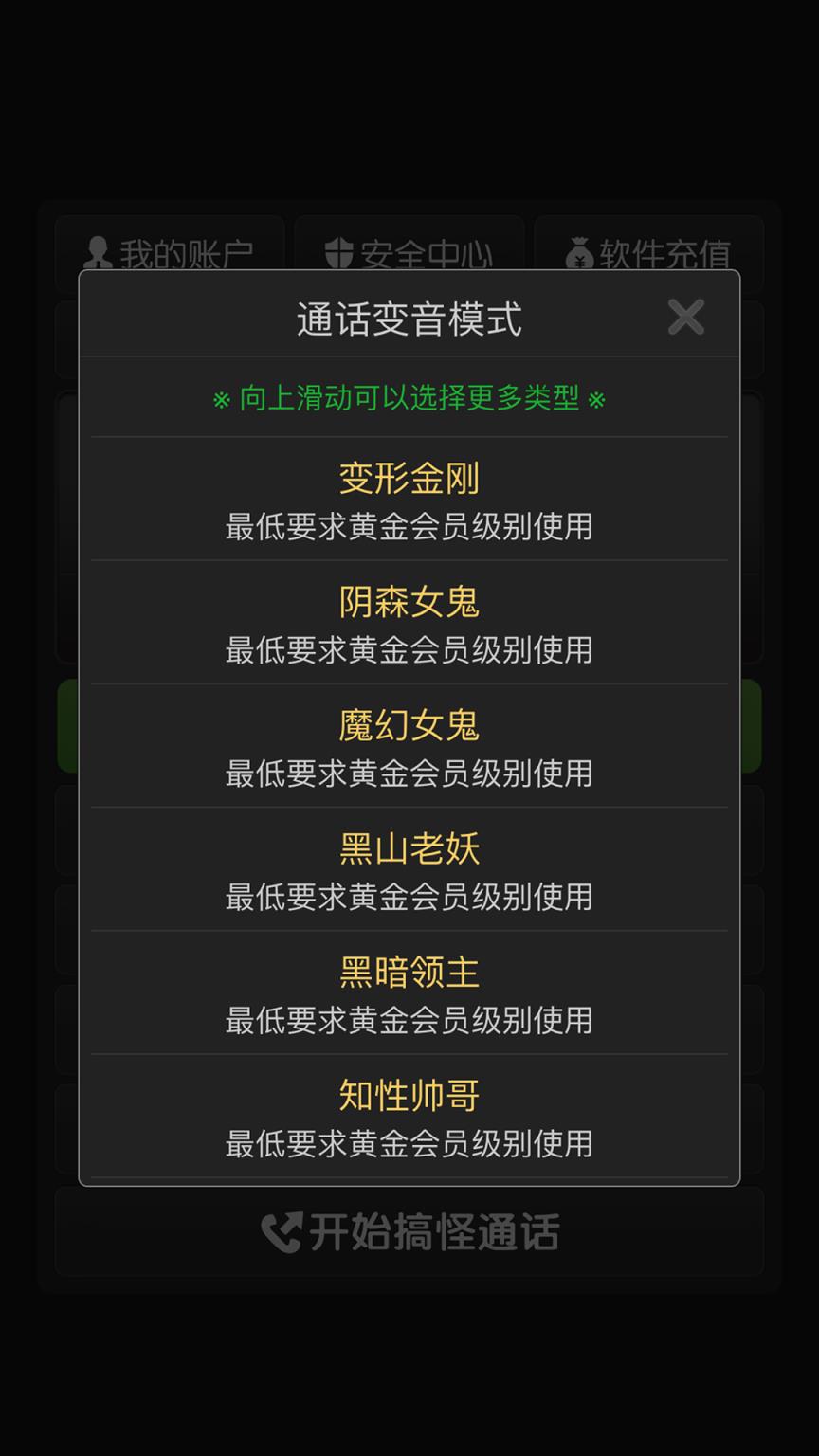Open the 软件充值 recharge page
This screenshot has height=1456, width=819.
pos(647,251)
